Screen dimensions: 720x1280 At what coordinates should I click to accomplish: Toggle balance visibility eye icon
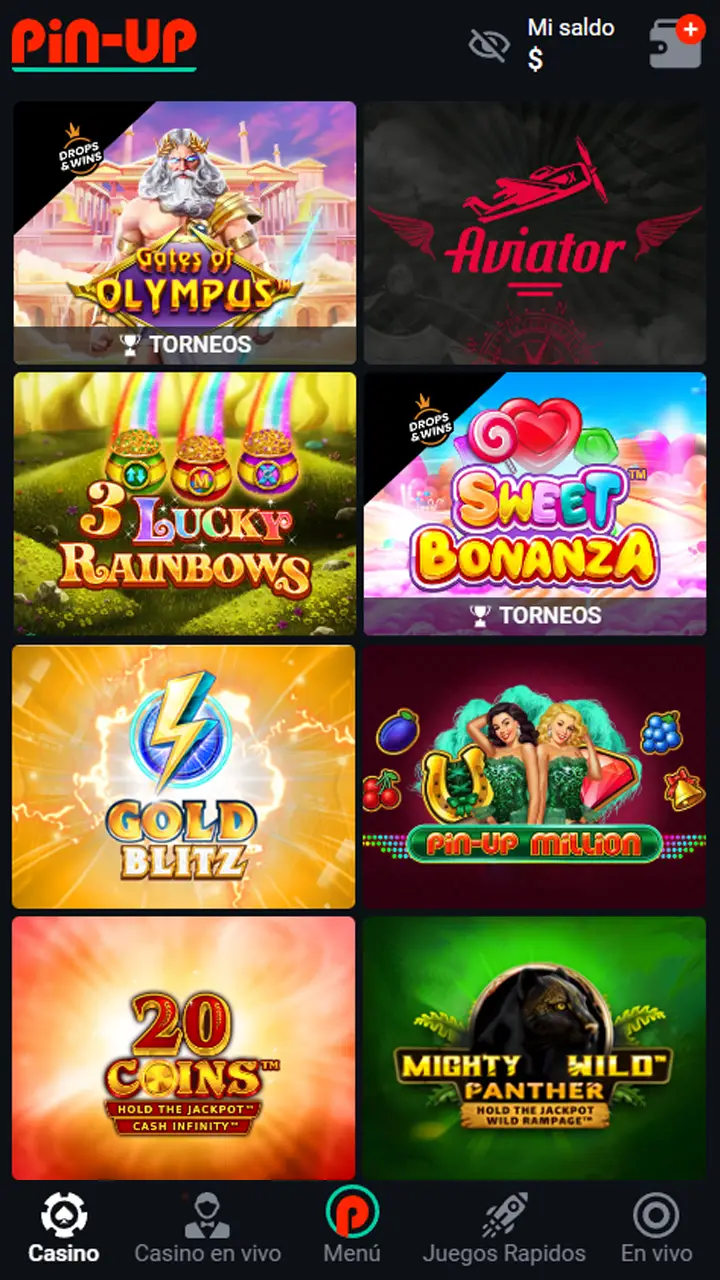point(489,44)
